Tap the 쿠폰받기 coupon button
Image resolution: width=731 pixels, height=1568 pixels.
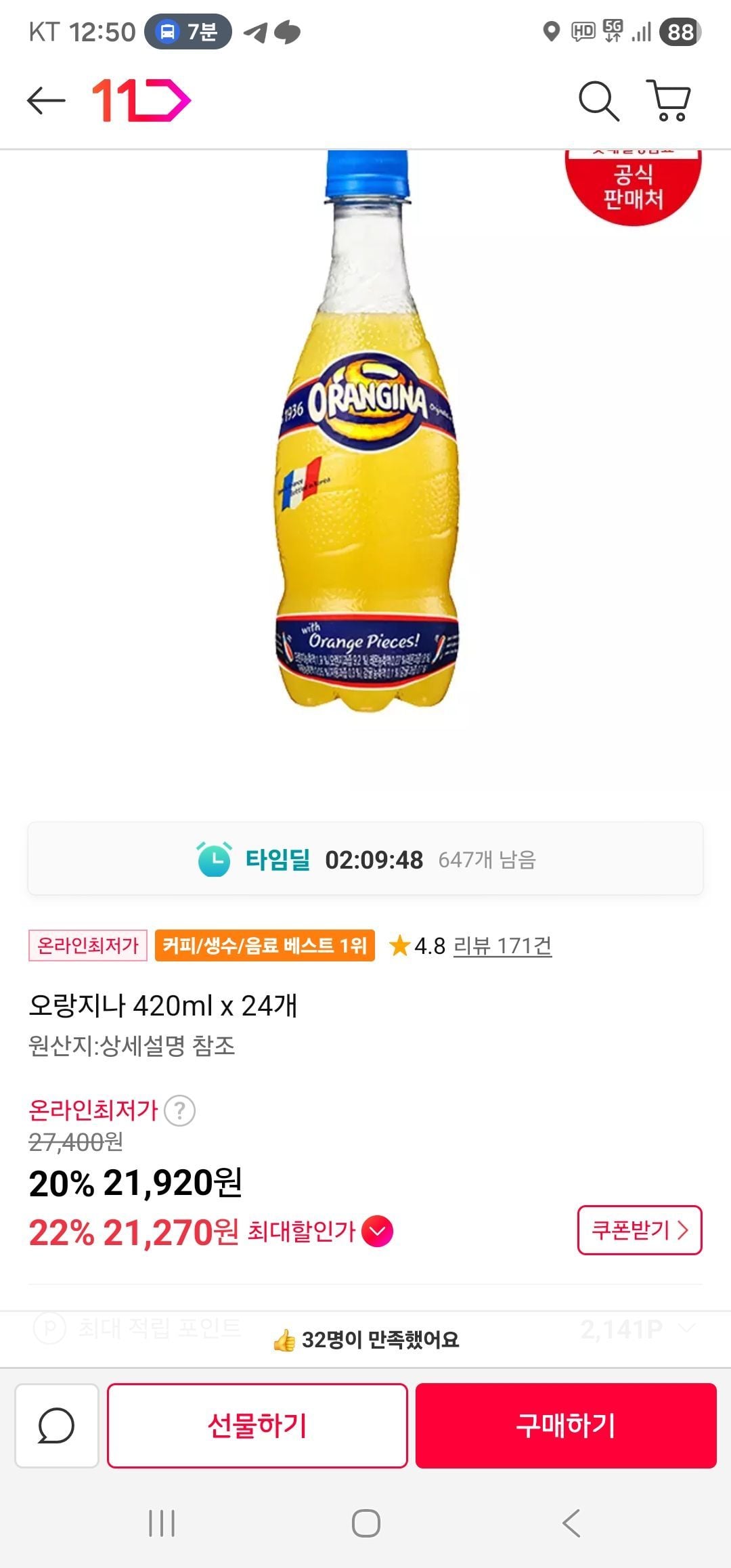point(639,1229)
